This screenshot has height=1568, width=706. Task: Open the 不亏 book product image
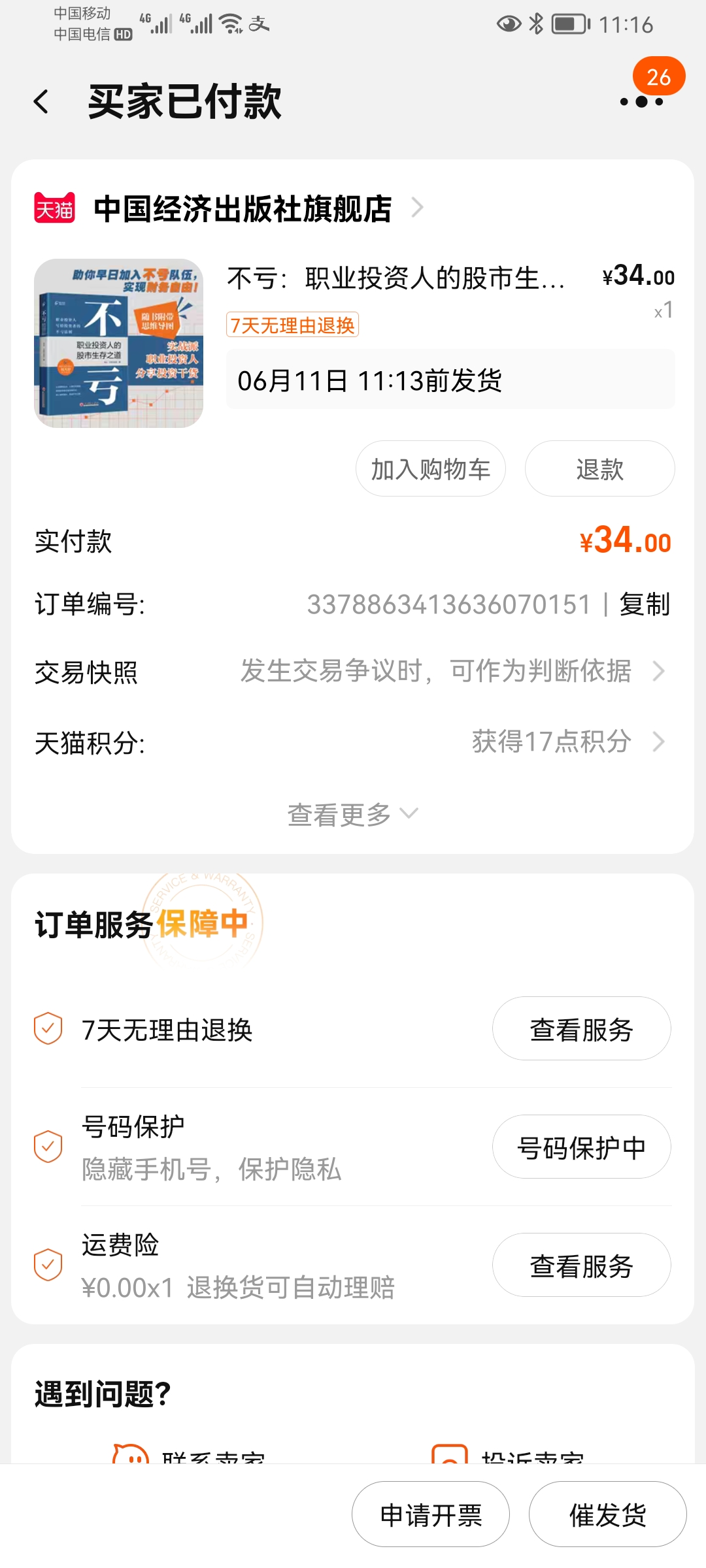[x=118, y=344]
